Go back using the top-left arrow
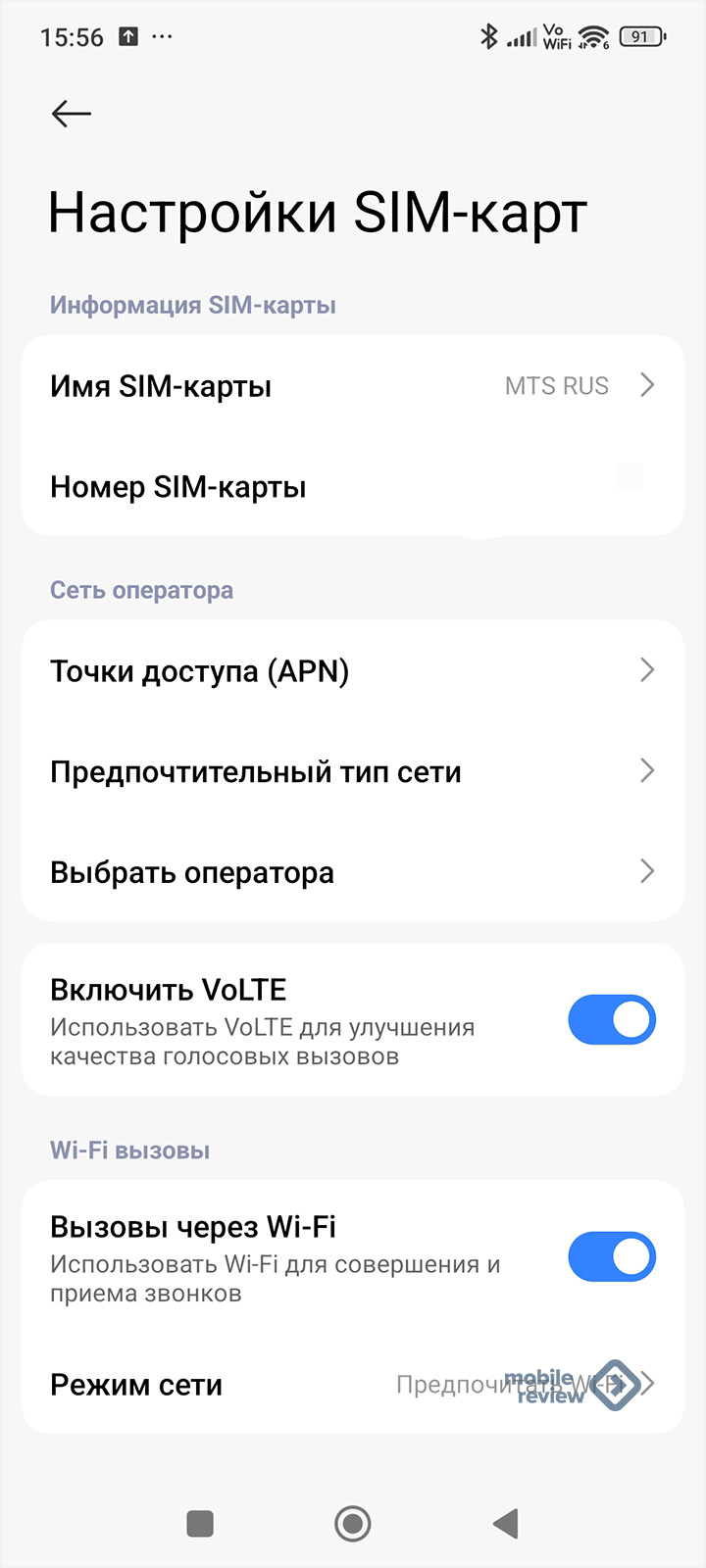Screen dimensions: 706x1568 click(71, 114)
